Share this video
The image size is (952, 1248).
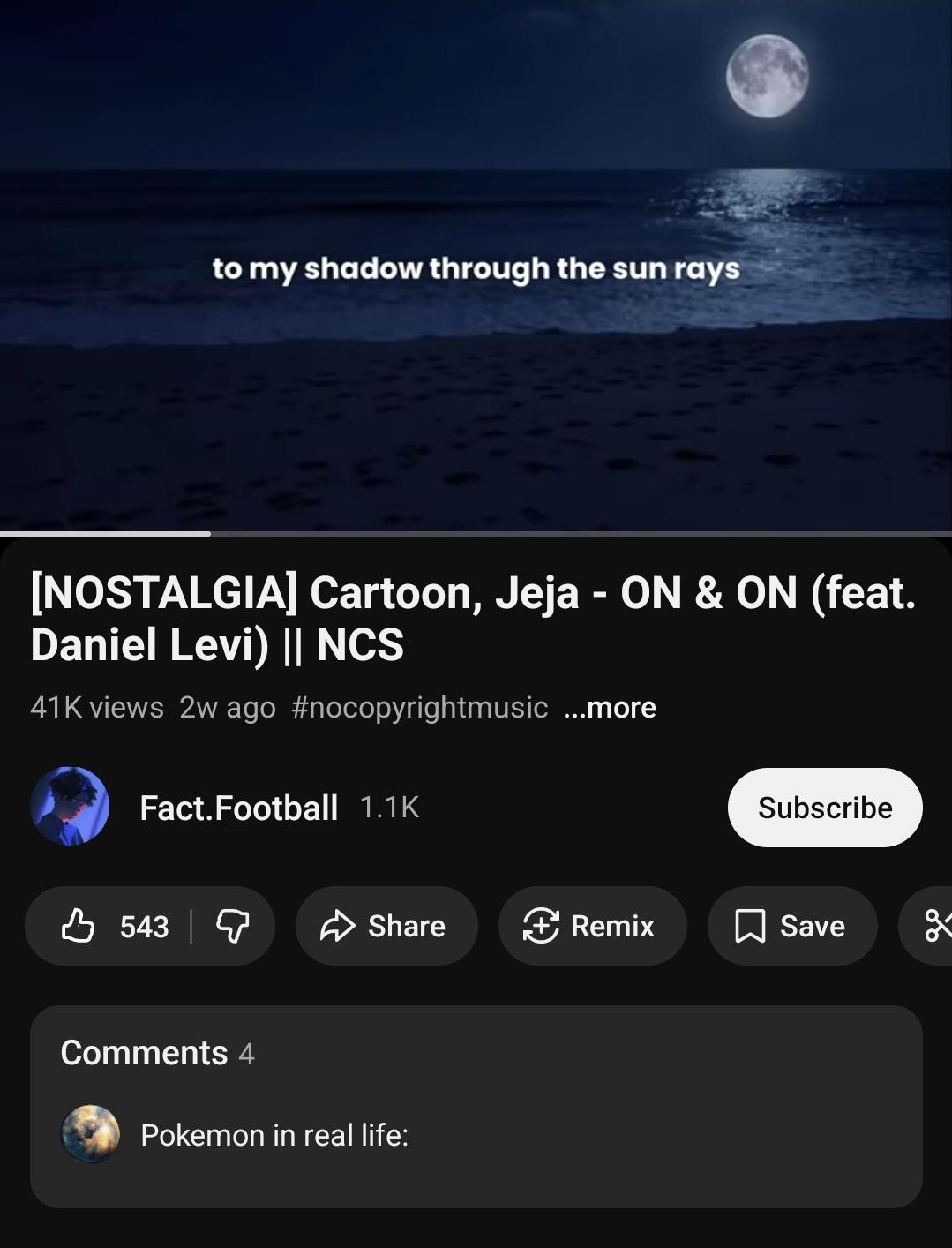[x=386, y=926]
